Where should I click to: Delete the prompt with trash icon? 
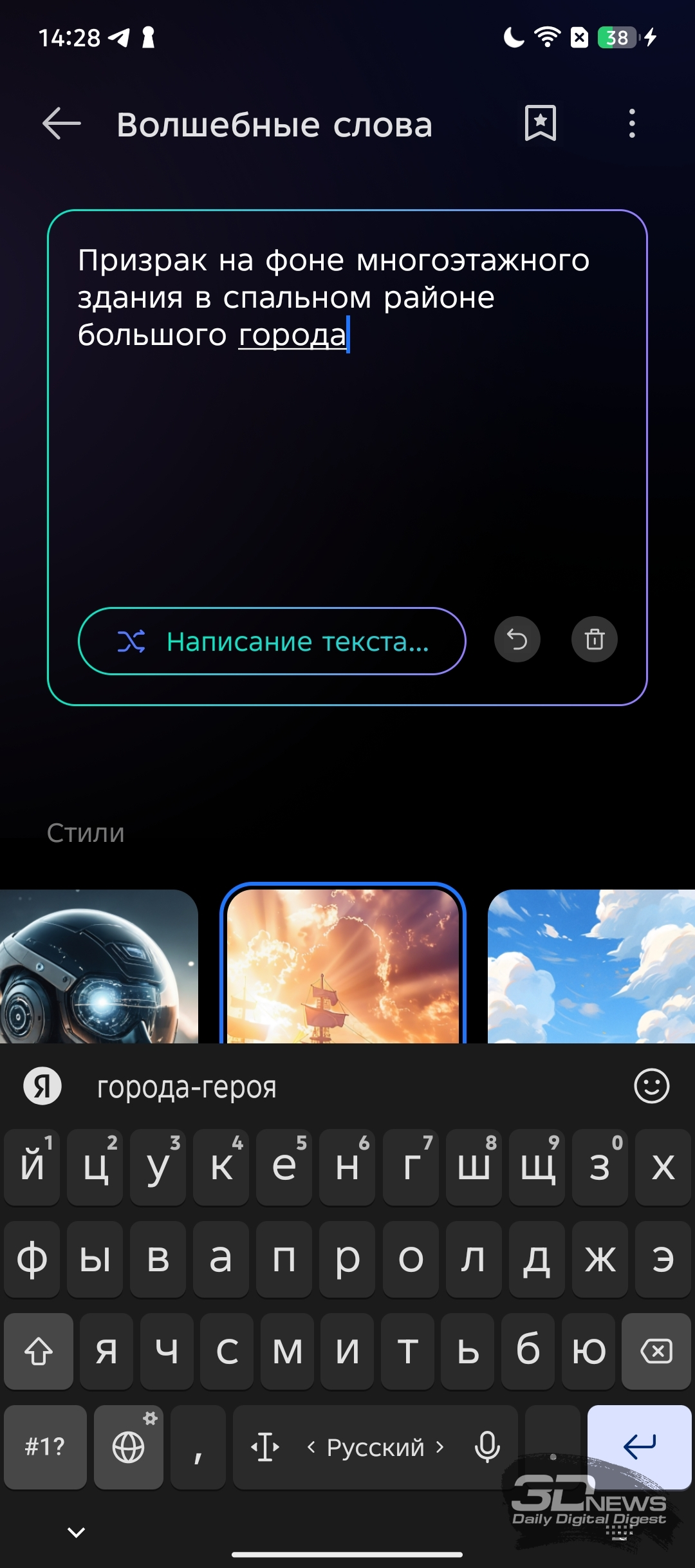click(595, 640)
